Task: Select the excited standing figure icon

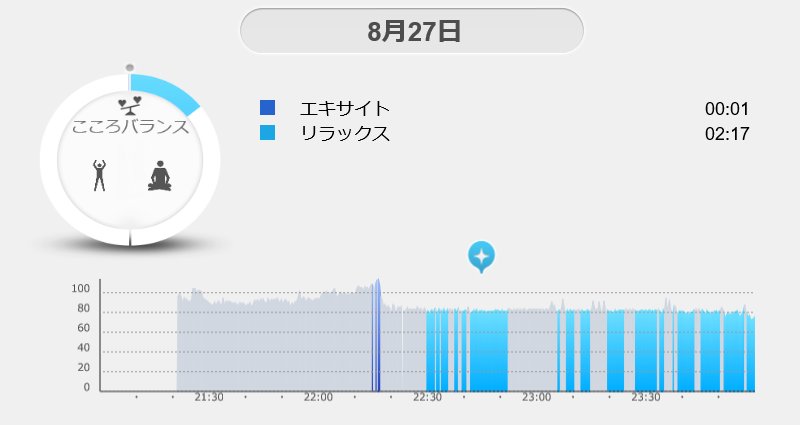Action: pos(99,174)
